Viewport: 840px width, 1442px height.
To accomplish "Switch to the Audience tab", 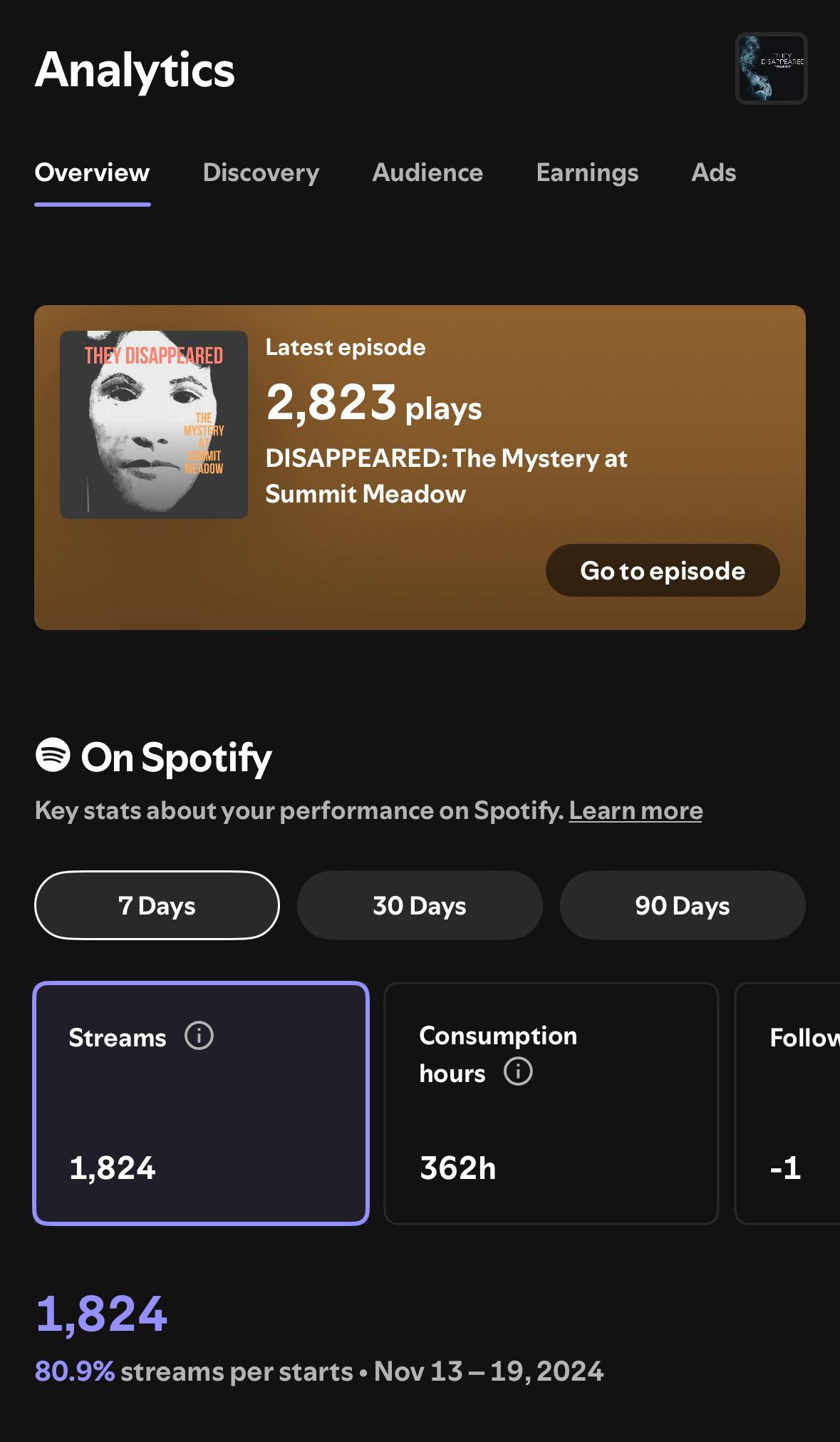I will click(427, 172).
